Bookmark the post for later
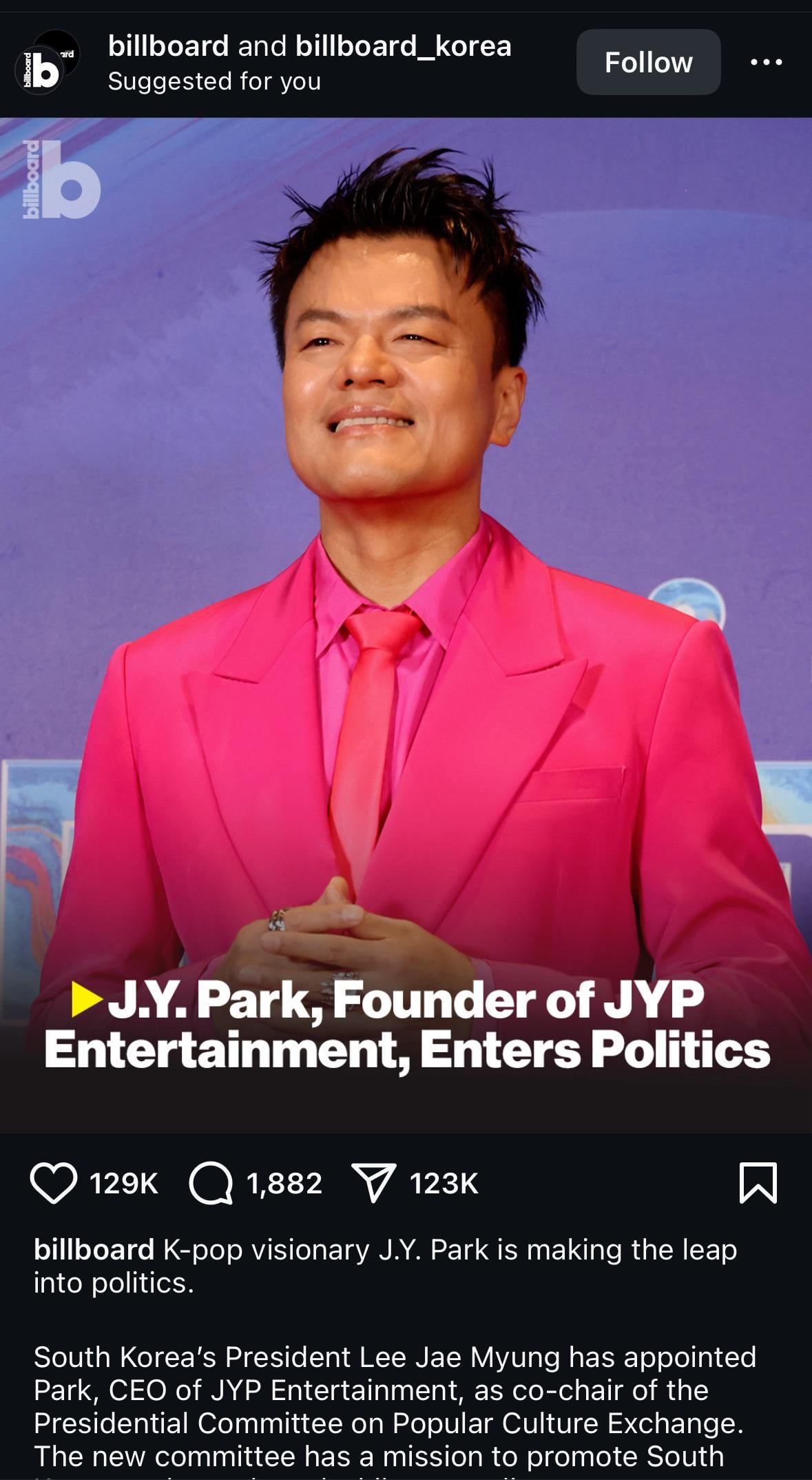 coord(758,1182)
